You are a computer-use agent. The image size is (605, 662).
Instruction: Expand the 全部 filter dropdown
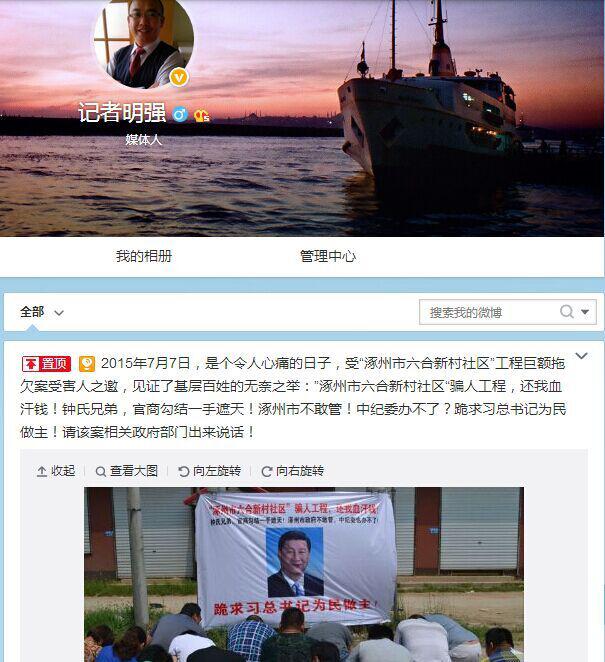(x=42, y=312)
